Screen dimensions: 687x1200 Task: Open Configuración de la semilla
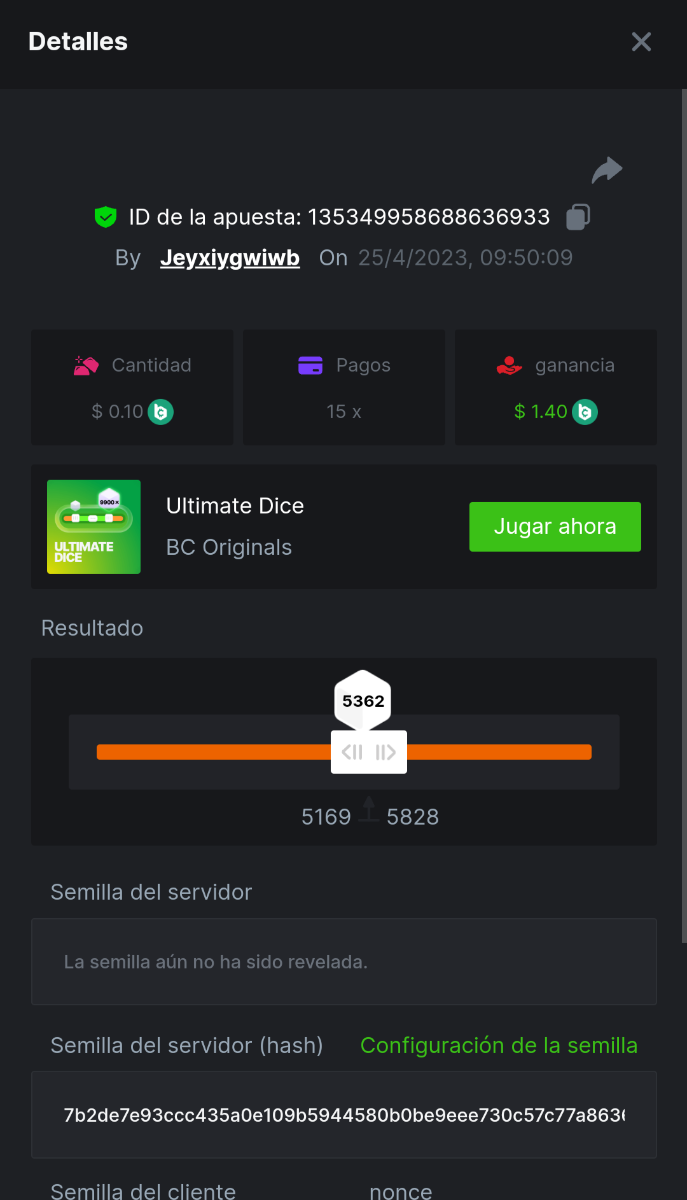499,1046
